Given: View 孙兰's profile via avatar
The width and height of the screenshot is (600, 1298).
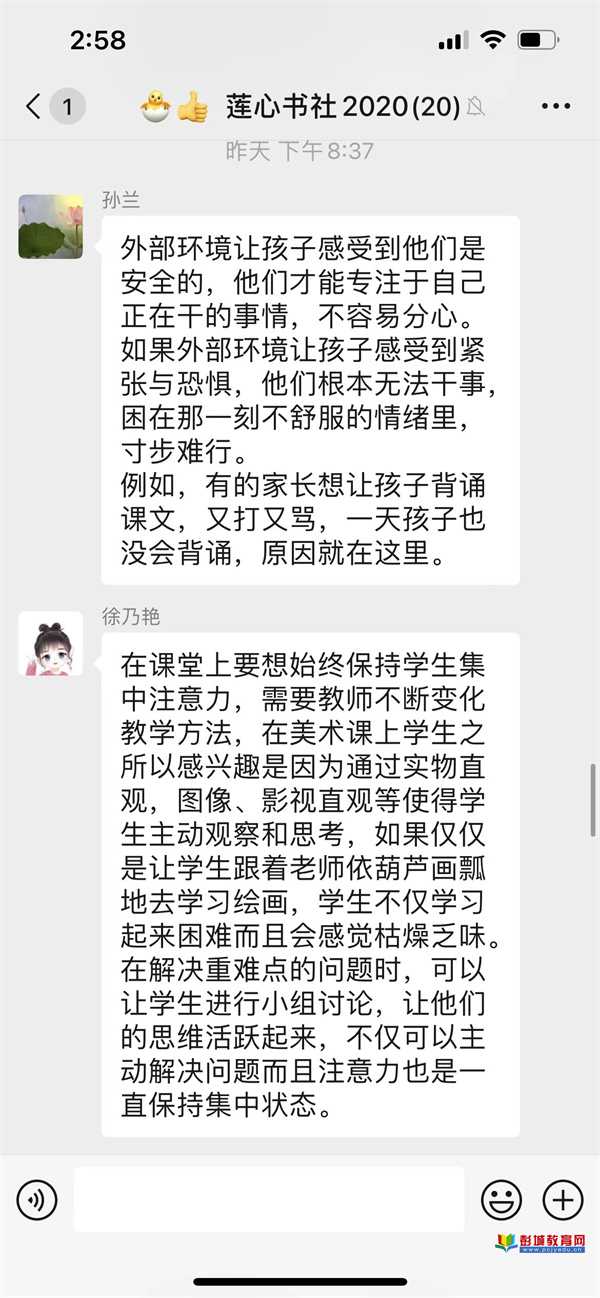Looking at the screenshot, I should (x=51, y=226).
